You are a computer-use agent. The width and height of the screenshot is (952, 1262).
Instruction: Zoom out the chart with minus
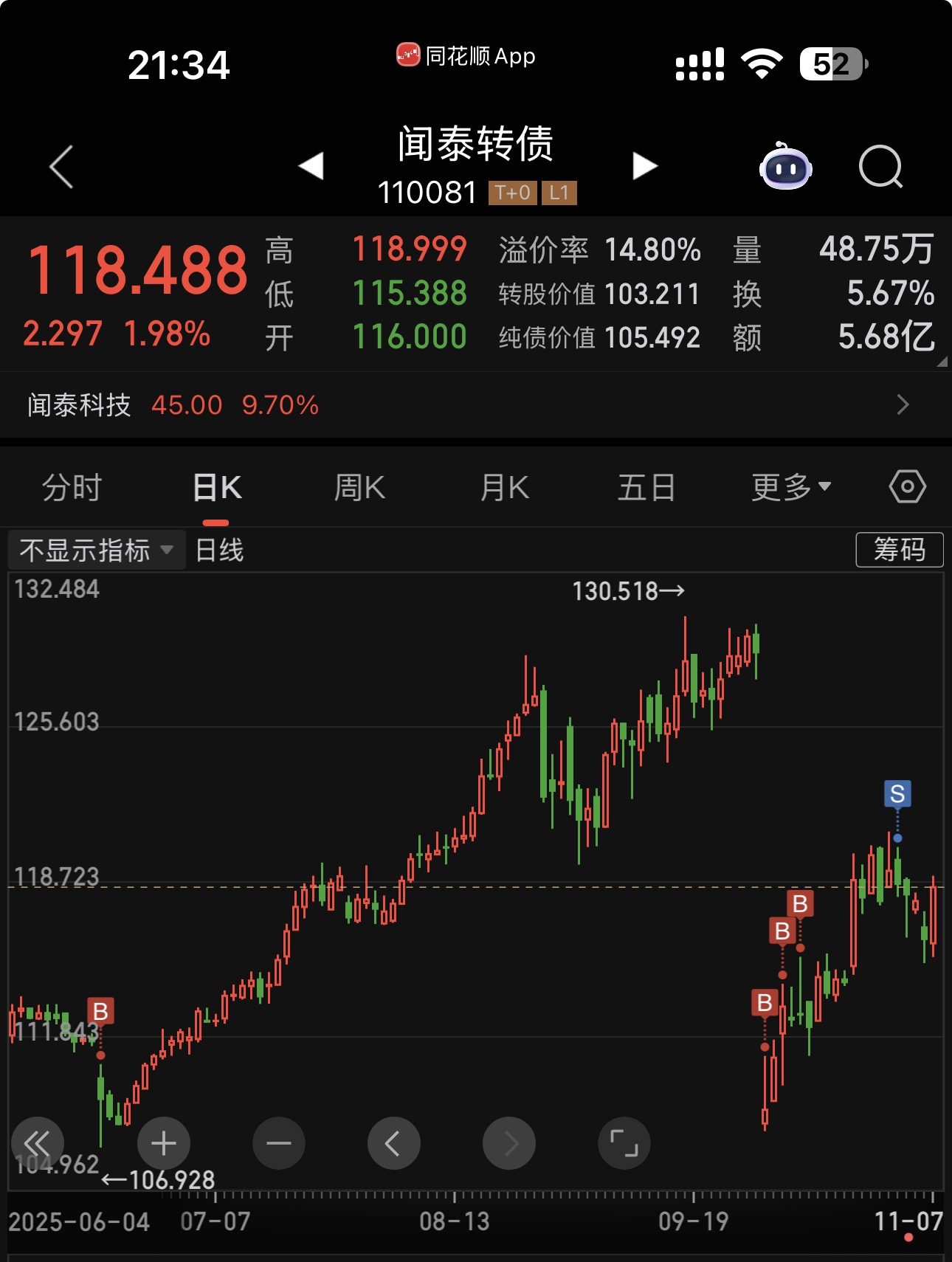pyautogui.click(x=279, y=1143)
